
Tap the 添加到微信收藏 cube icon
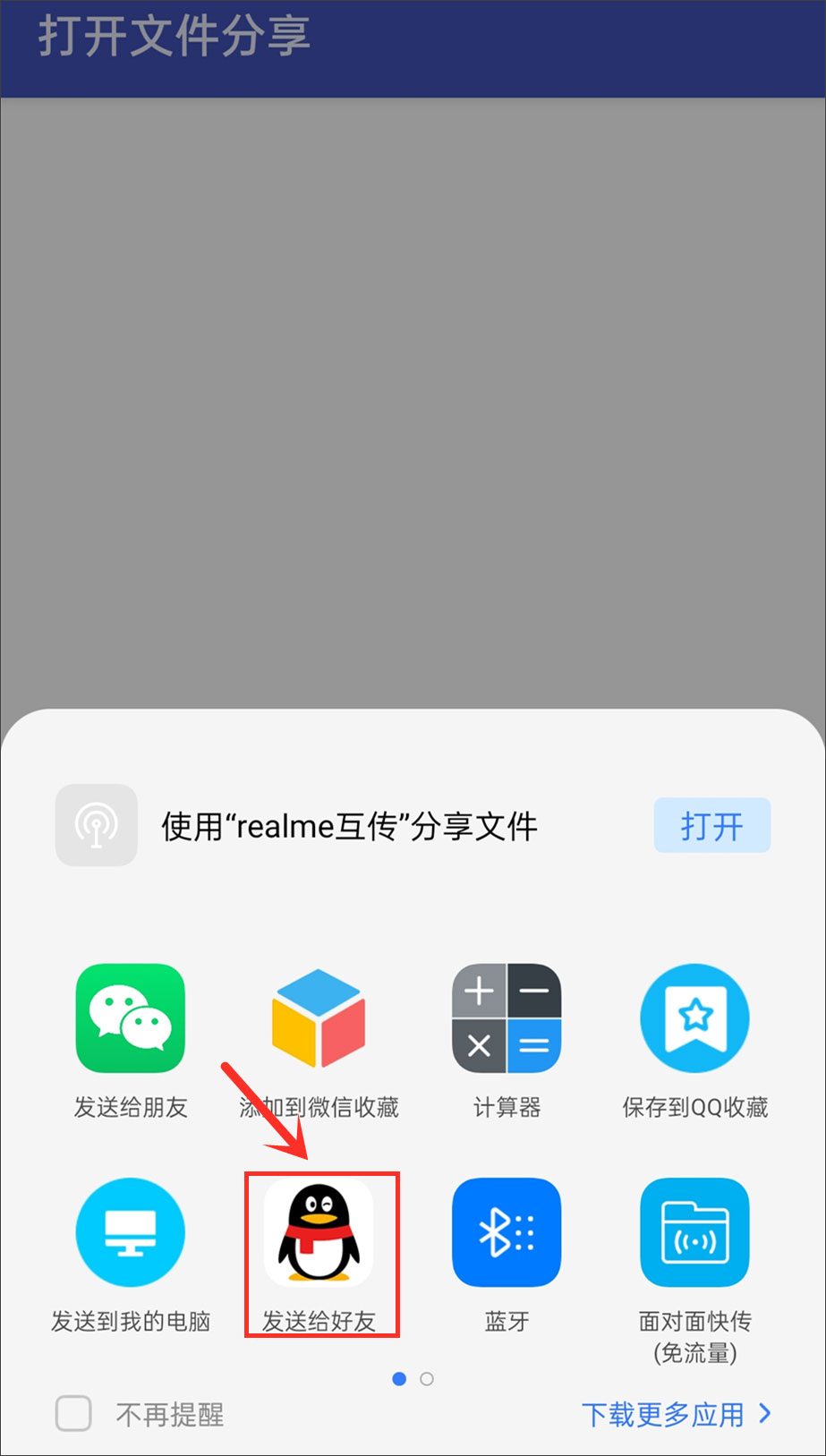(x=319, y=1017)
